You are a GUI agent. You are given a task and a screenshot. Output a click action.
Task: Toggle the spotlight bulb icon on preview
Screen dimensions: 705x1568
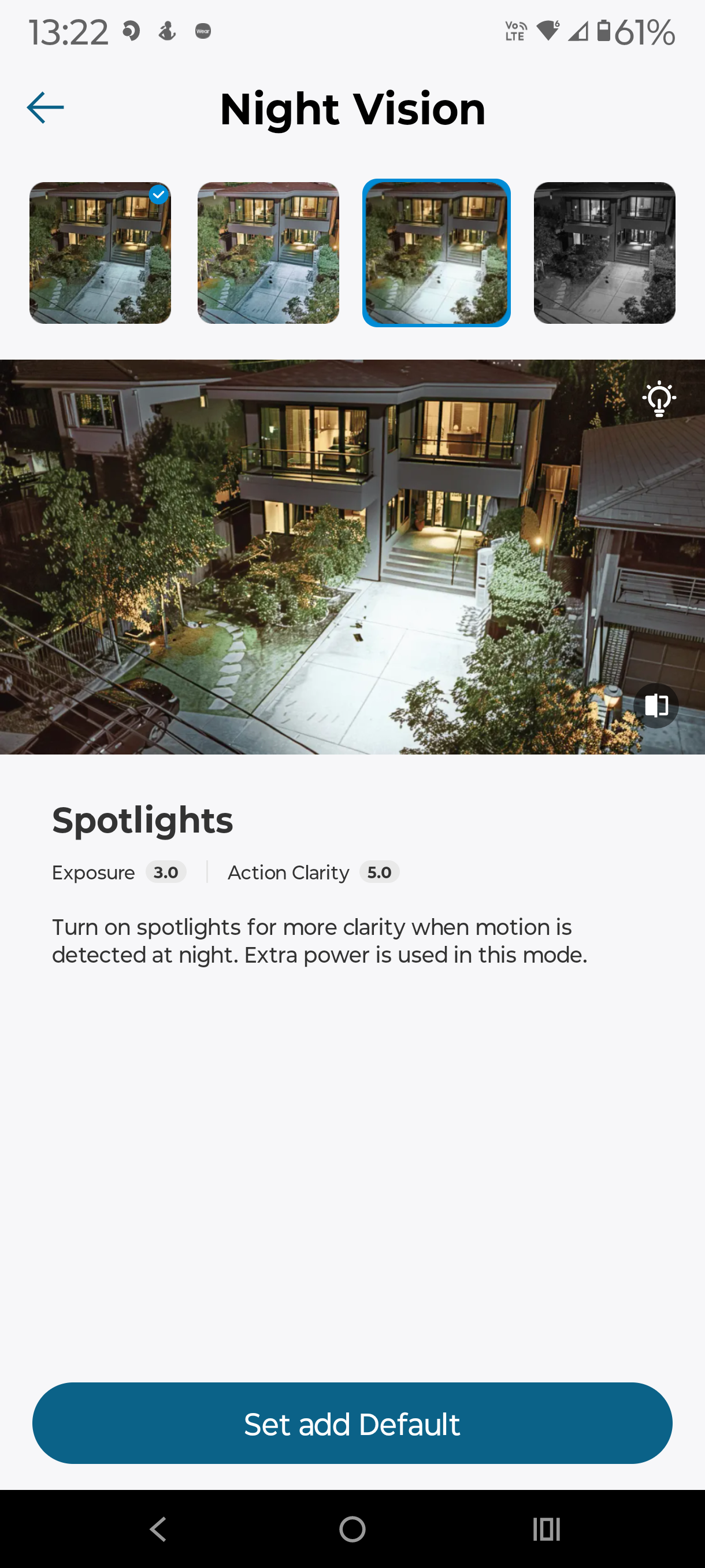[x=659, y=399]
